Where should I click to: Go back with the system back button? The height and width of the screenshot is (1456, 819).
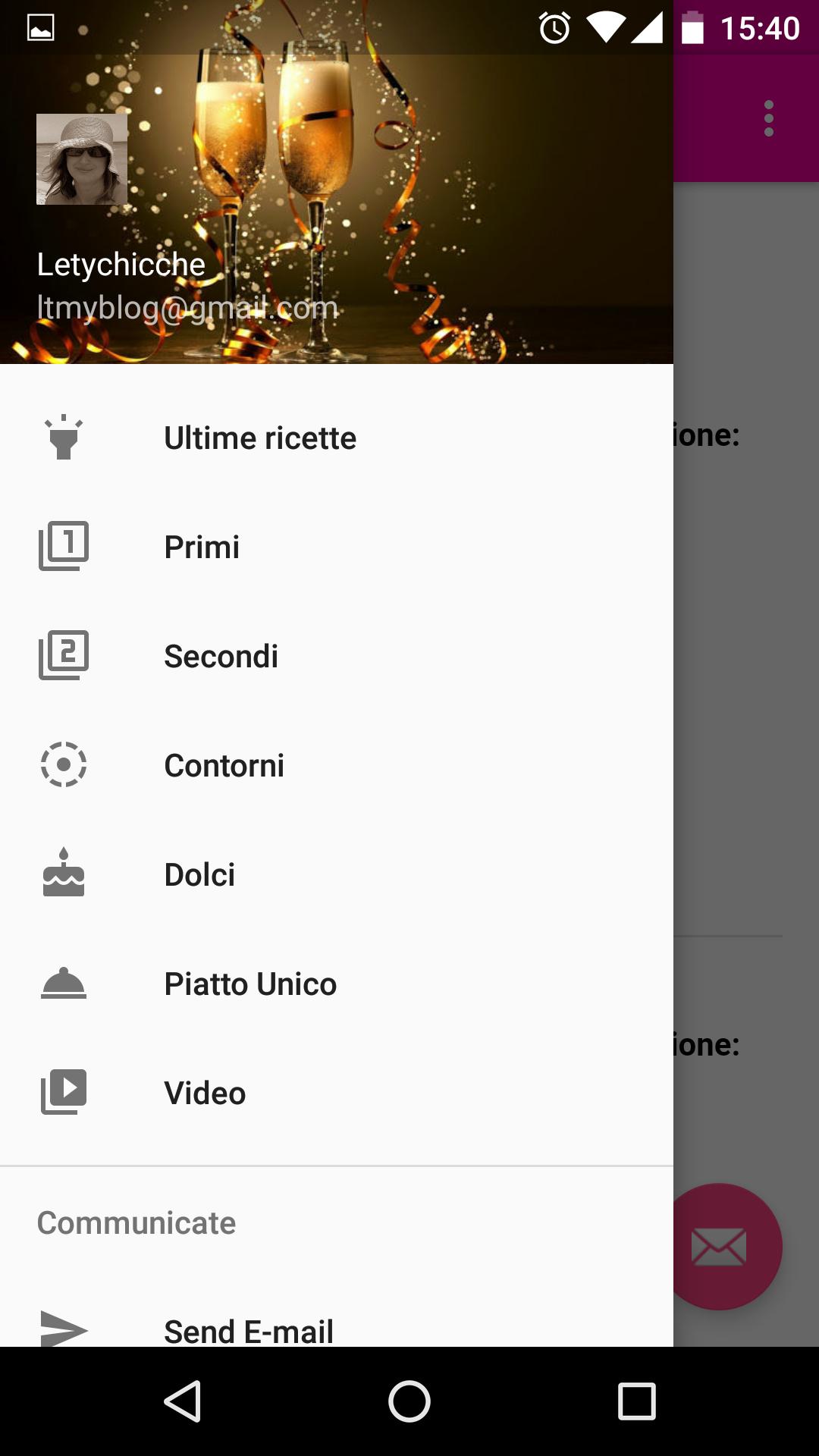[x=183, y=1401]
